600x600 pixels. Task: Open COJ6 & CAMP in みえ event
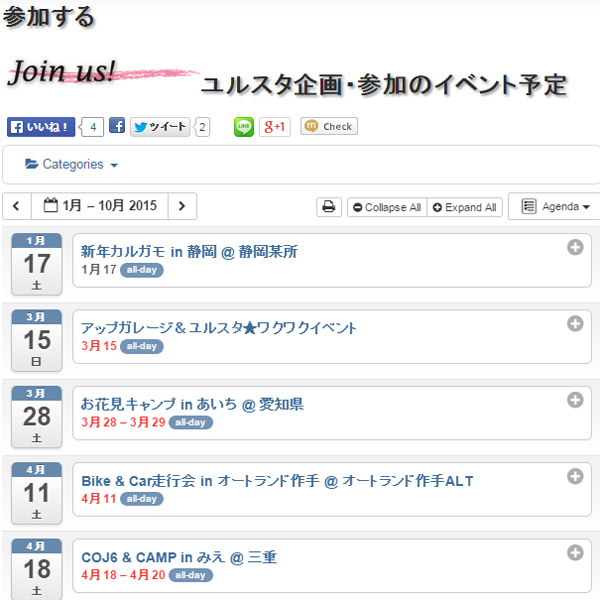177,557
